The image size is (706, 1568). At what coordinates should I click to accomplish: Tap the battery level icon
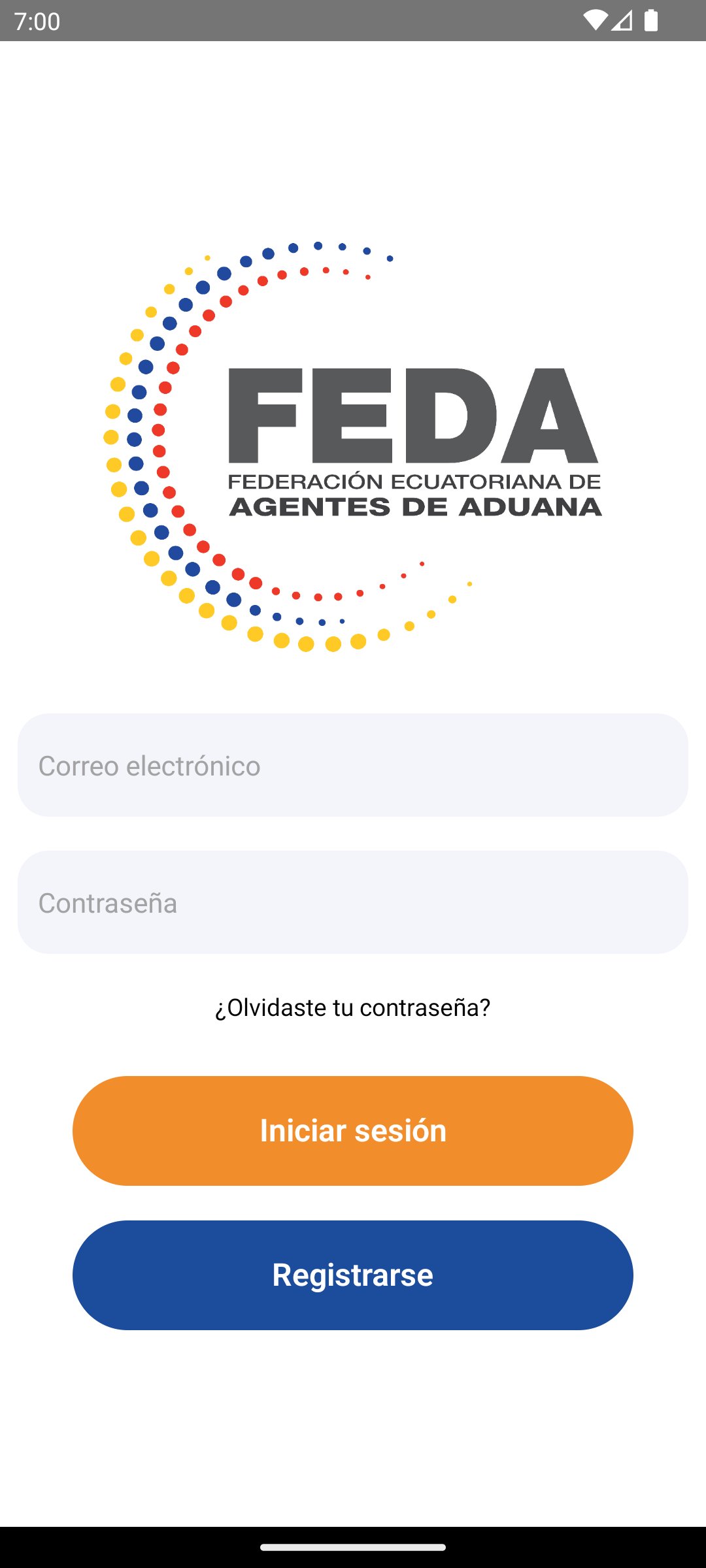(652, 21)
